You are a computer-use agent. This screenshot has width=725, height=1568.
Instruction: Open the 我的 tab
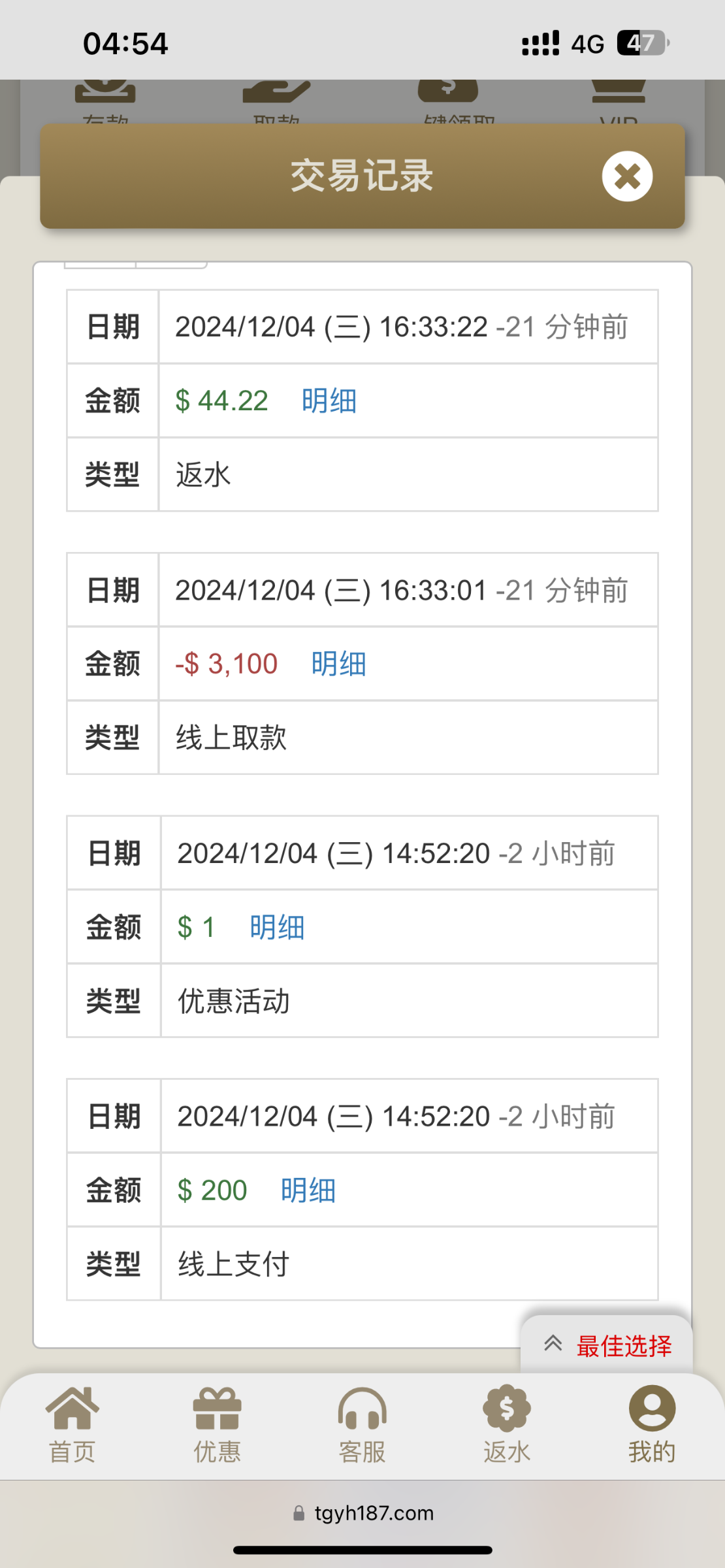(652, 1425)
